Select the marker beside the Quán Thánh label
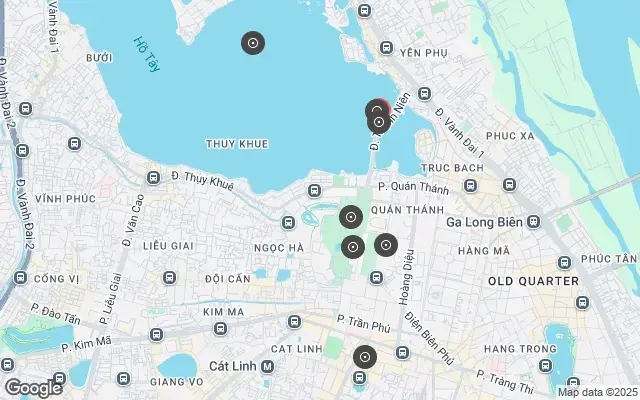 [x=350, y=217]
